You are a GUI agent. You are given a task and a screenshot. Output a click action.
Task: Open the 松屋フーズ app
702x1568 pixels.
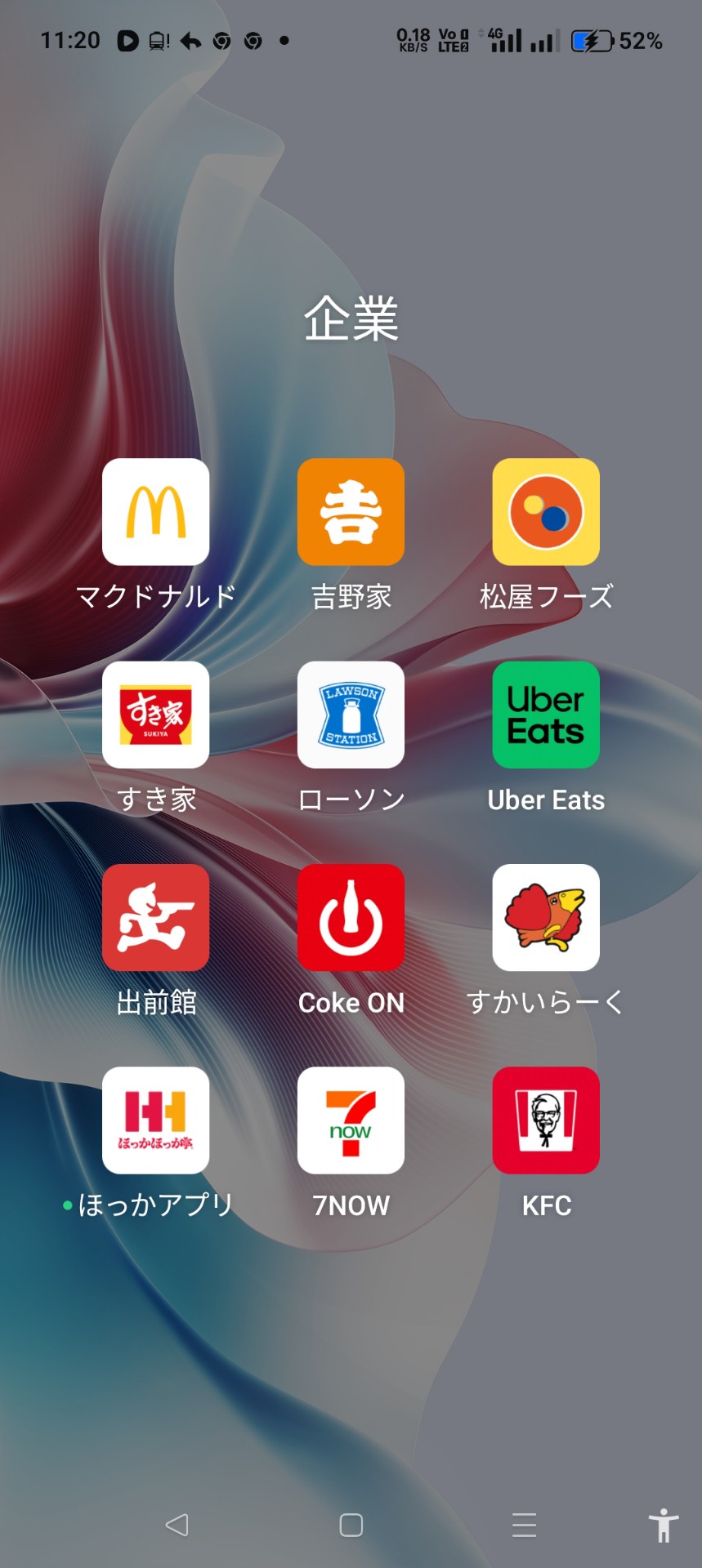click(546, 512)
